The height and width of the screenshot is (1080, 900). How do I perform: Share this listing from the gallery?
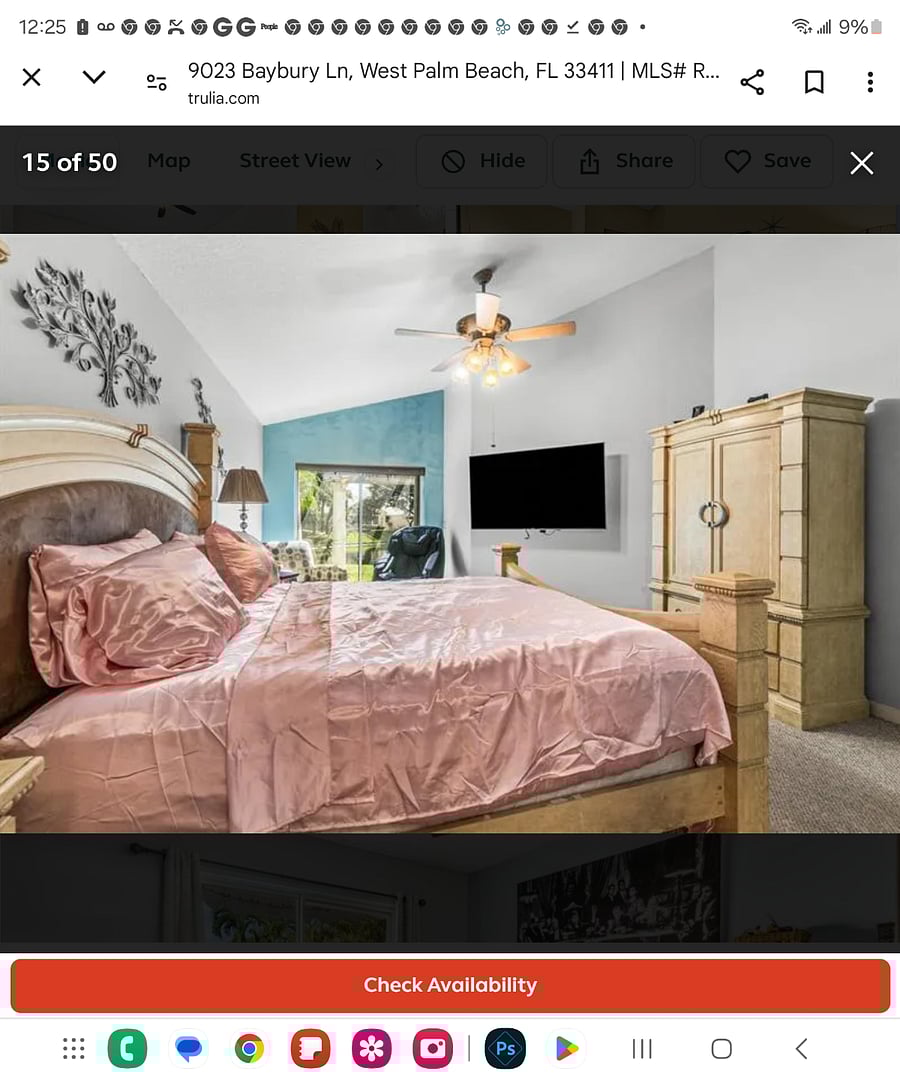coord(625,161)
